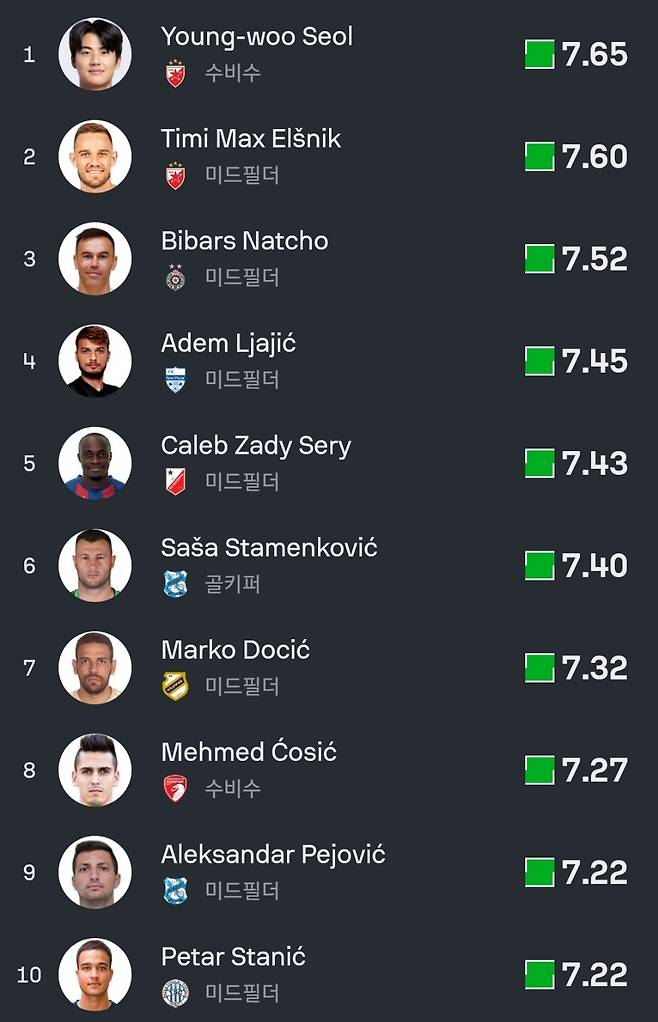
Task: Open Petar Stanić's player profile
Action: pos(233,957)
